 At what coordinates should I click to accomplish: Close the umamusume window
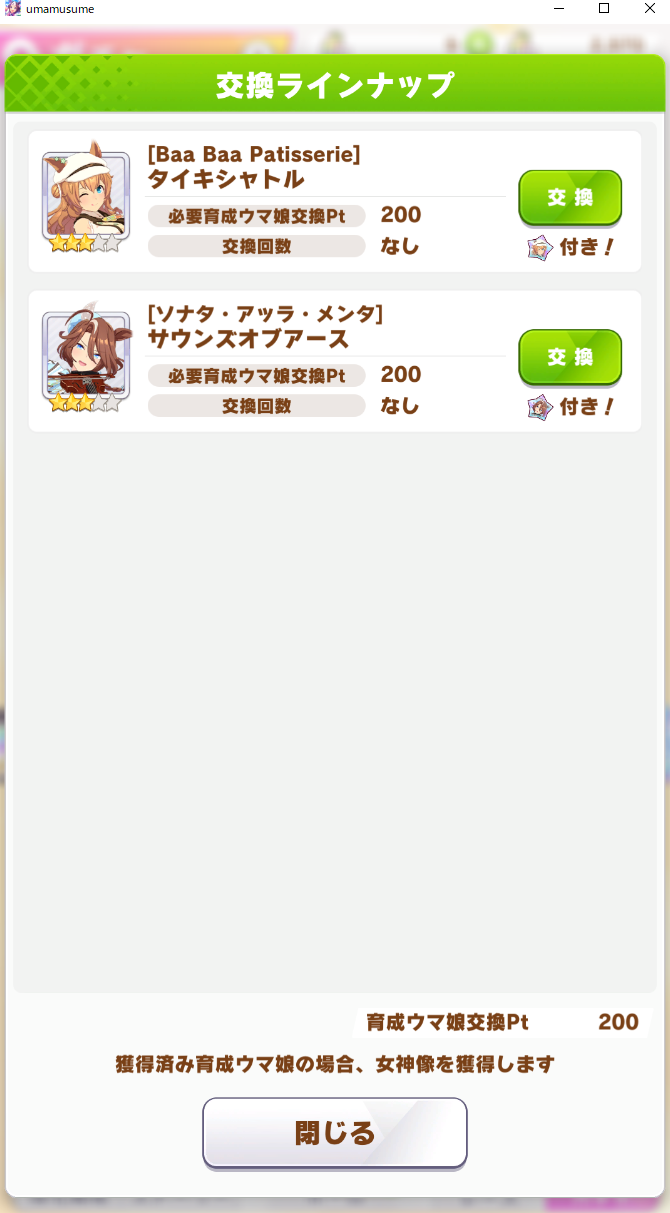coord(648,9)
